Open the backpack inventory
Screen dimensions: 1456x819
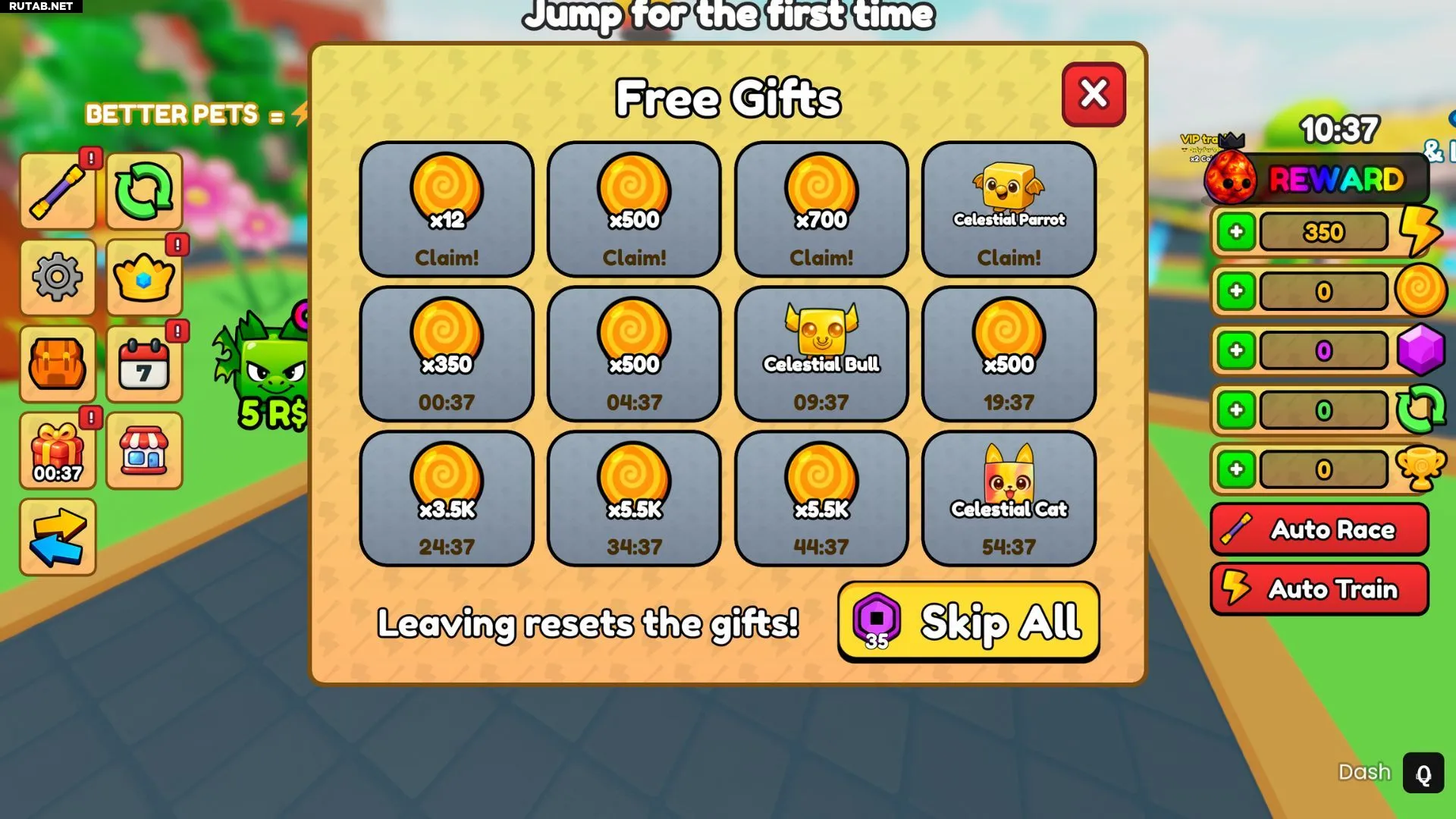[x=58, y=364]
